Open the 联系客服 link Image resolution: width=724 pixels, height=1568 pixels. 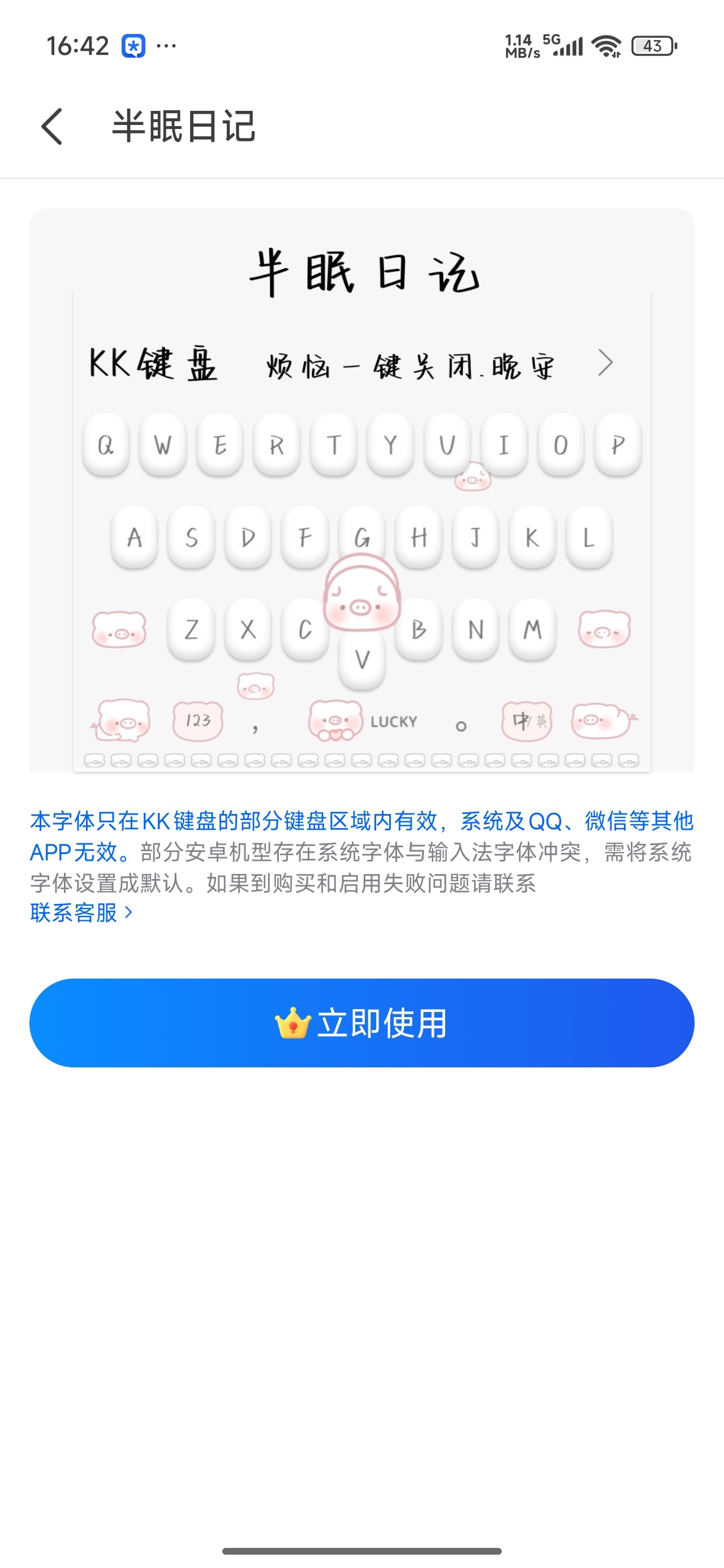81,912
